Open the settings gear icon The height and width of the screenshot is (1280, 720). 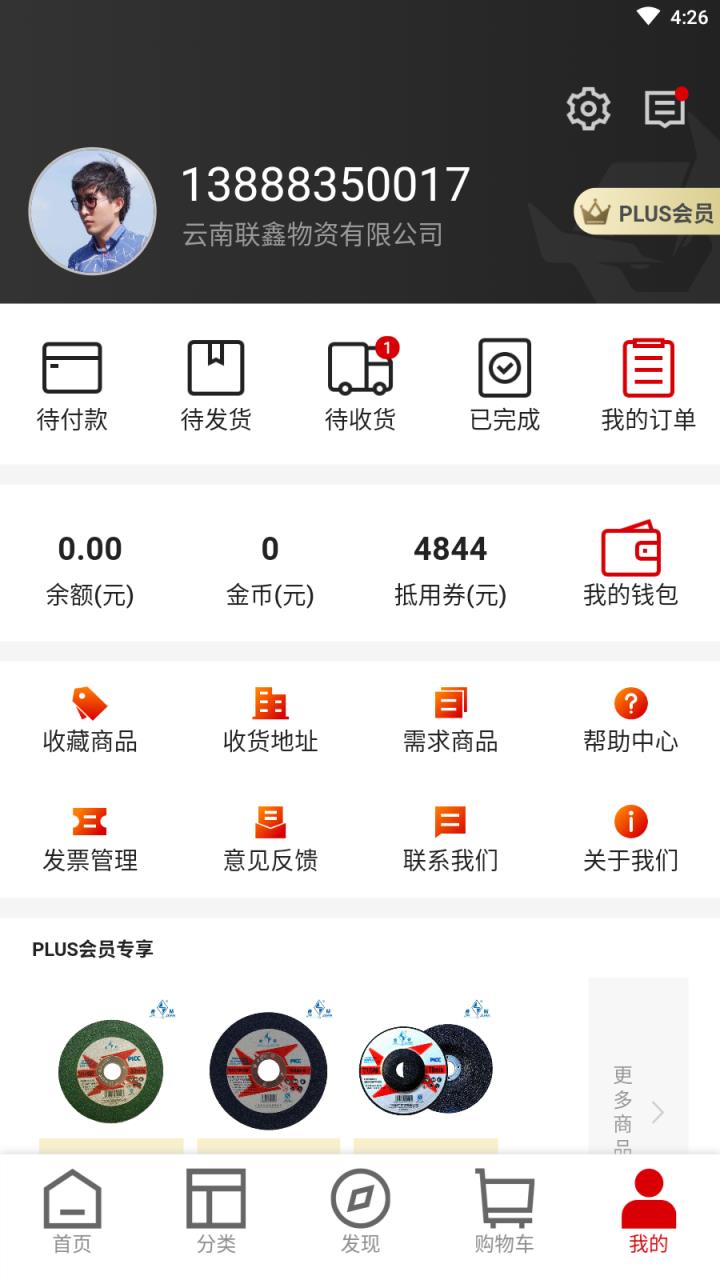click(588, 108)
